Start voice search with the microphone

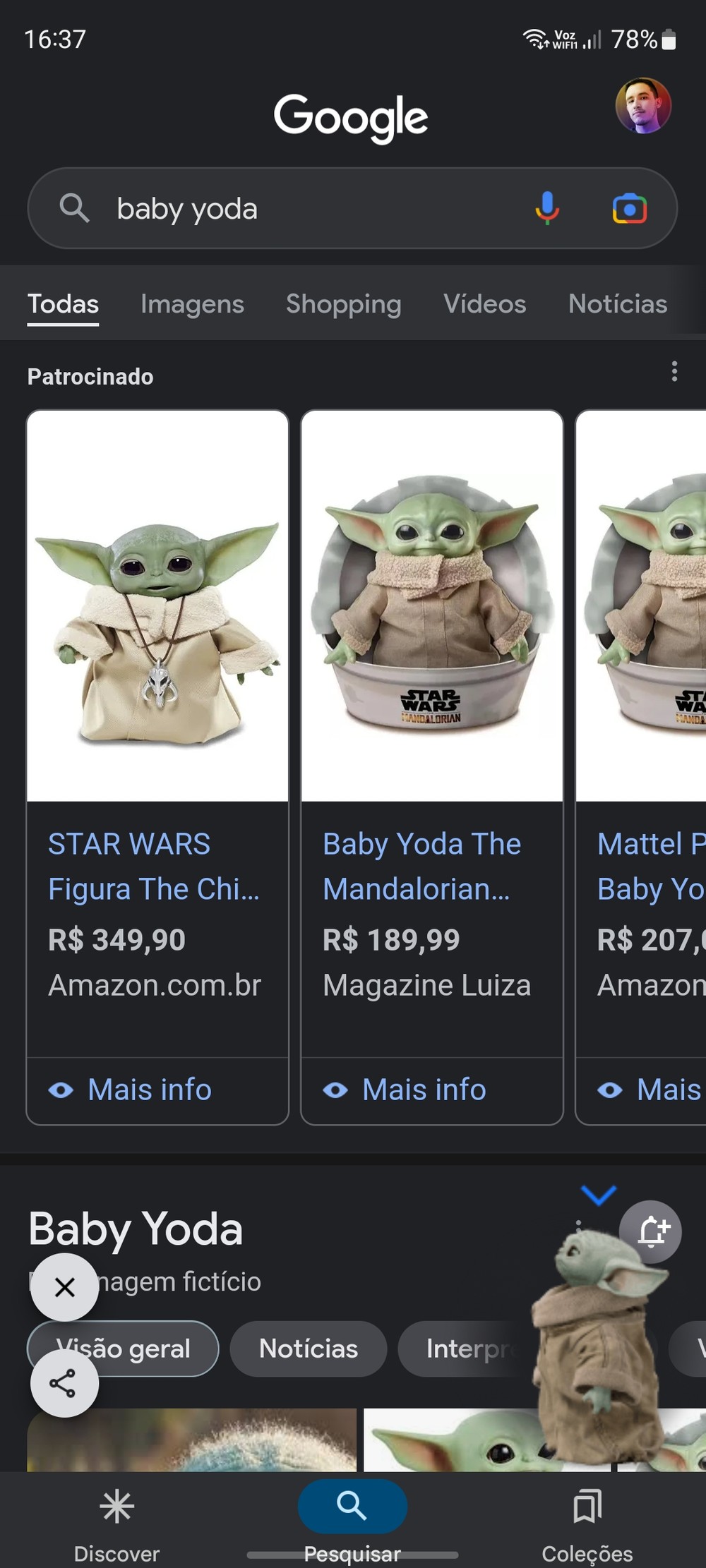(547, 208)
